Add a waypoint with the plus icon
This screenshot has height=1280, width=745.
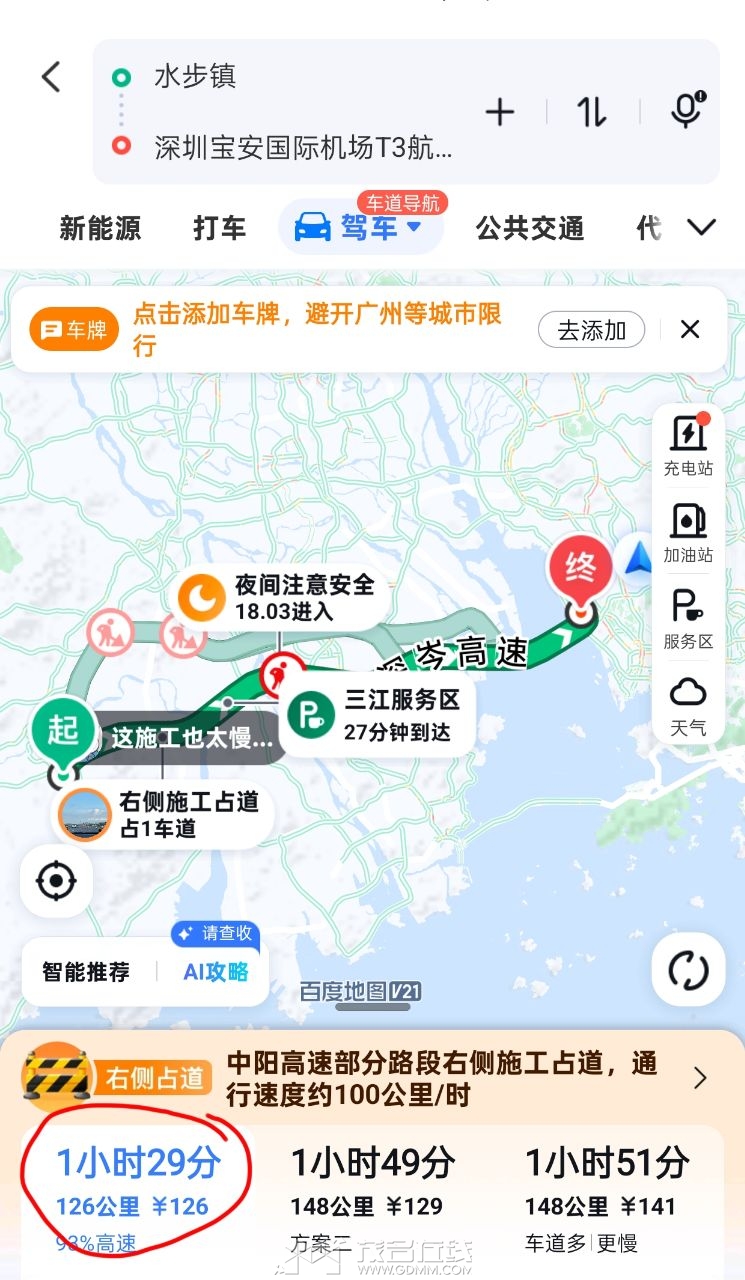499,112
